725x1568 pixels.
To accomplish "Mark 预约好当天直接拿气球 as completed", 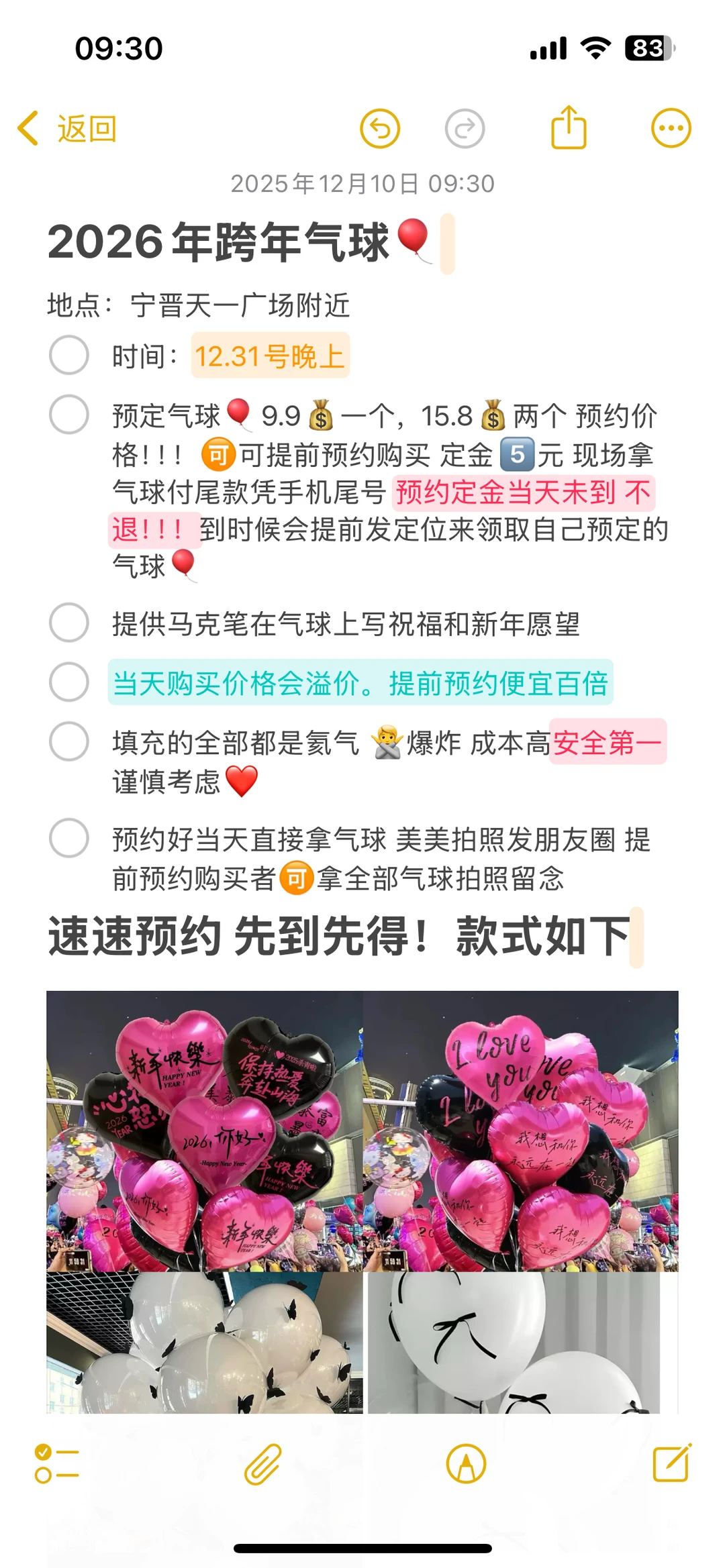I will click(x=69, y=838).
